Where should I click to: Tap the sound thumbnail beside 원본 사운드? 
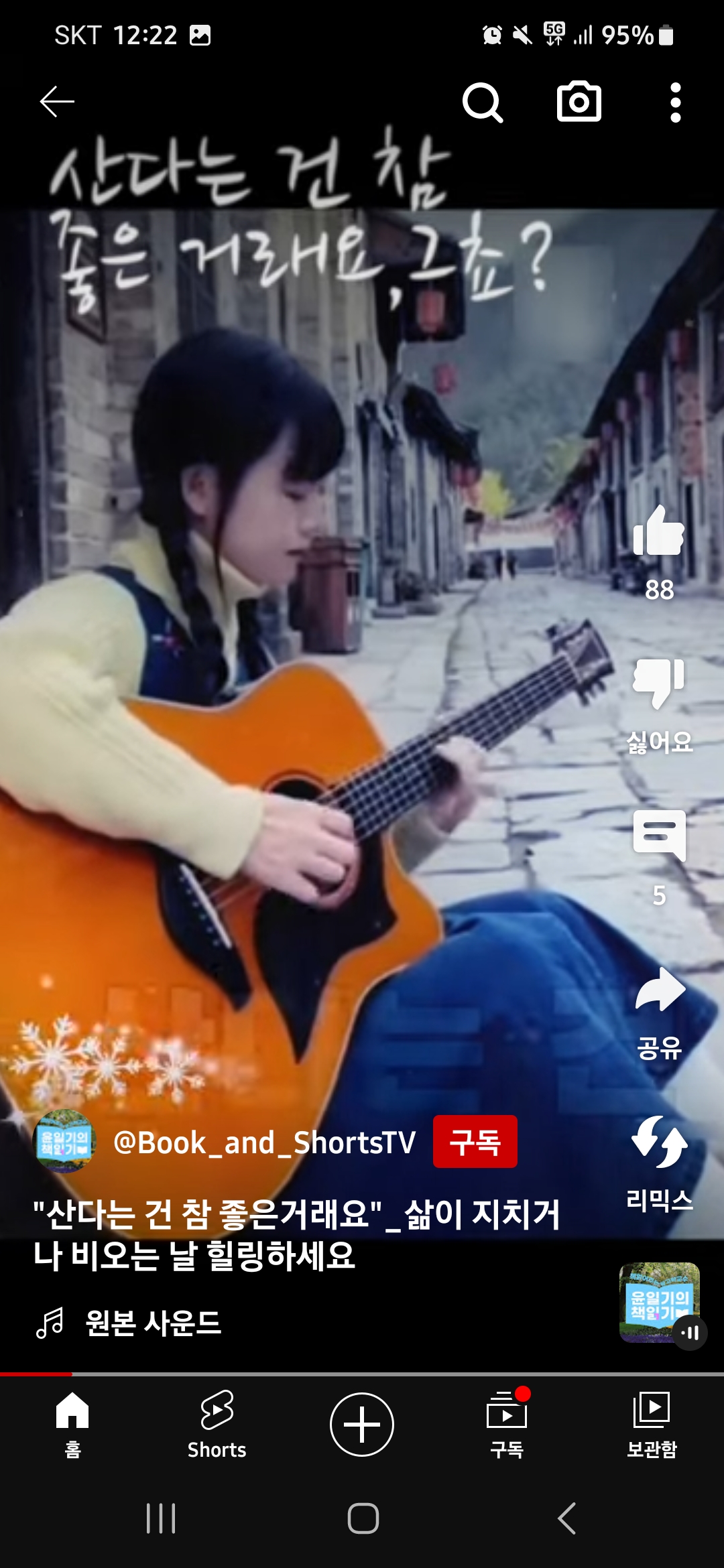659,1303
